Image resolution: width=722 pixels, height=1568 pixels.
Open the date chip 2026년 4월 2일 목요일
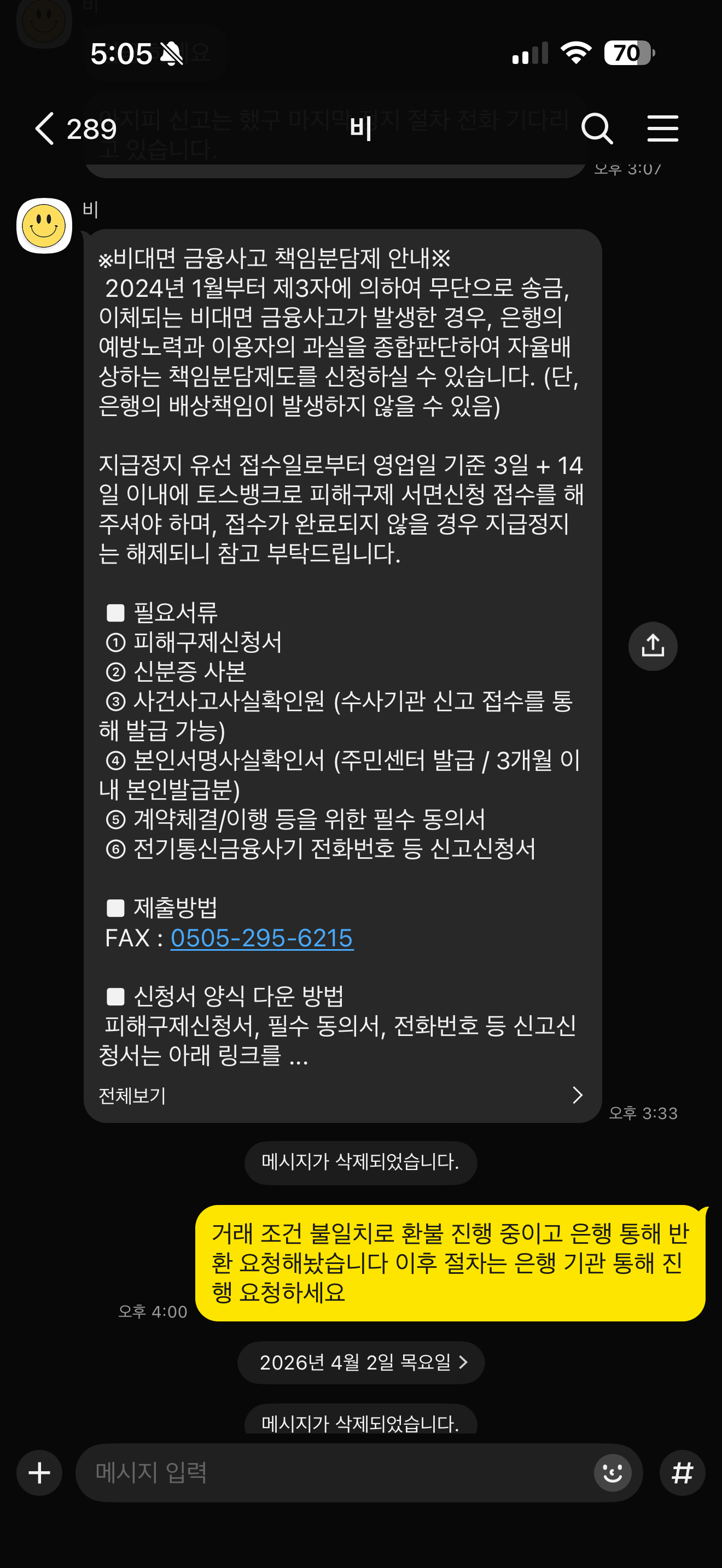tap(361, 1362)
